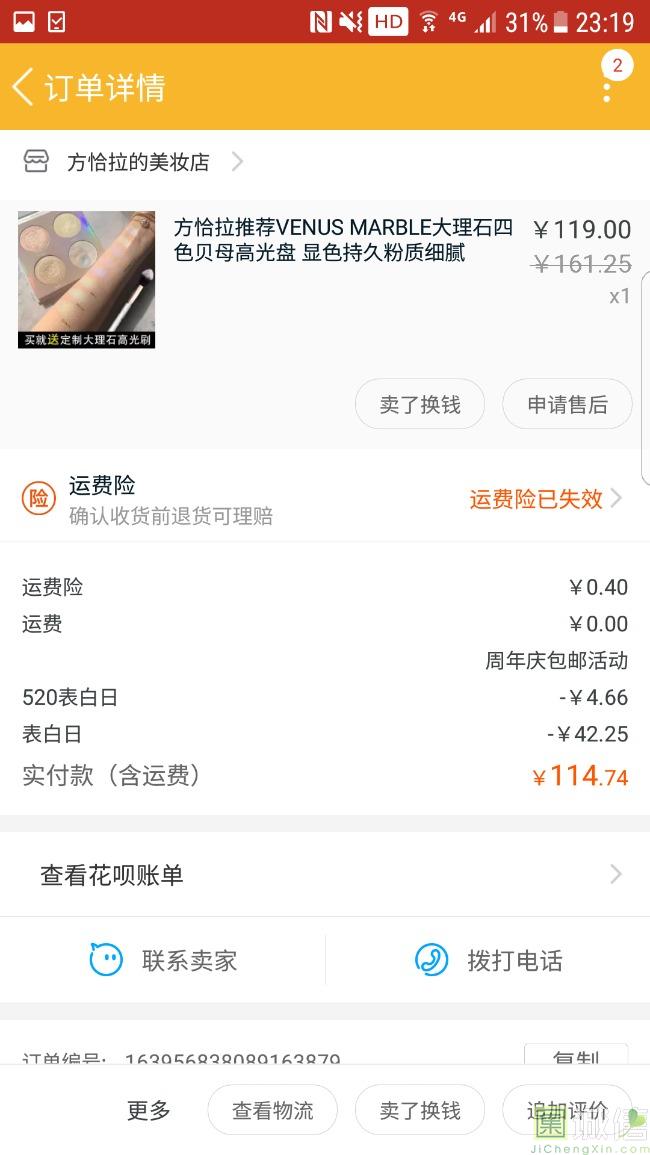Copy the order number with 复制
Image resolution: width=650 pixels, height=1155 pixels.
coord(575,1055)
